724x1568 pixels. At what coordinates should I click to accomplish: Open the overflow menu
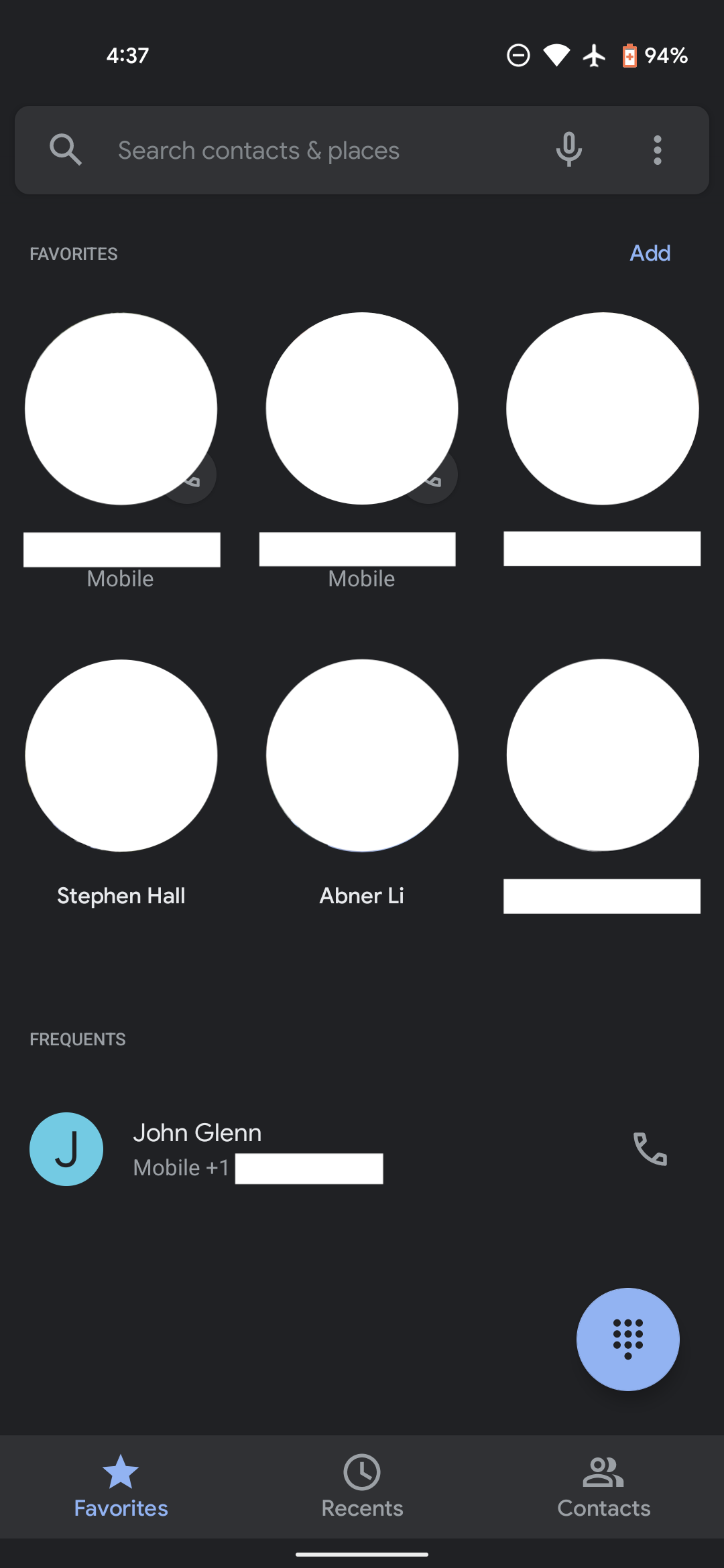(x=657, y=149)
